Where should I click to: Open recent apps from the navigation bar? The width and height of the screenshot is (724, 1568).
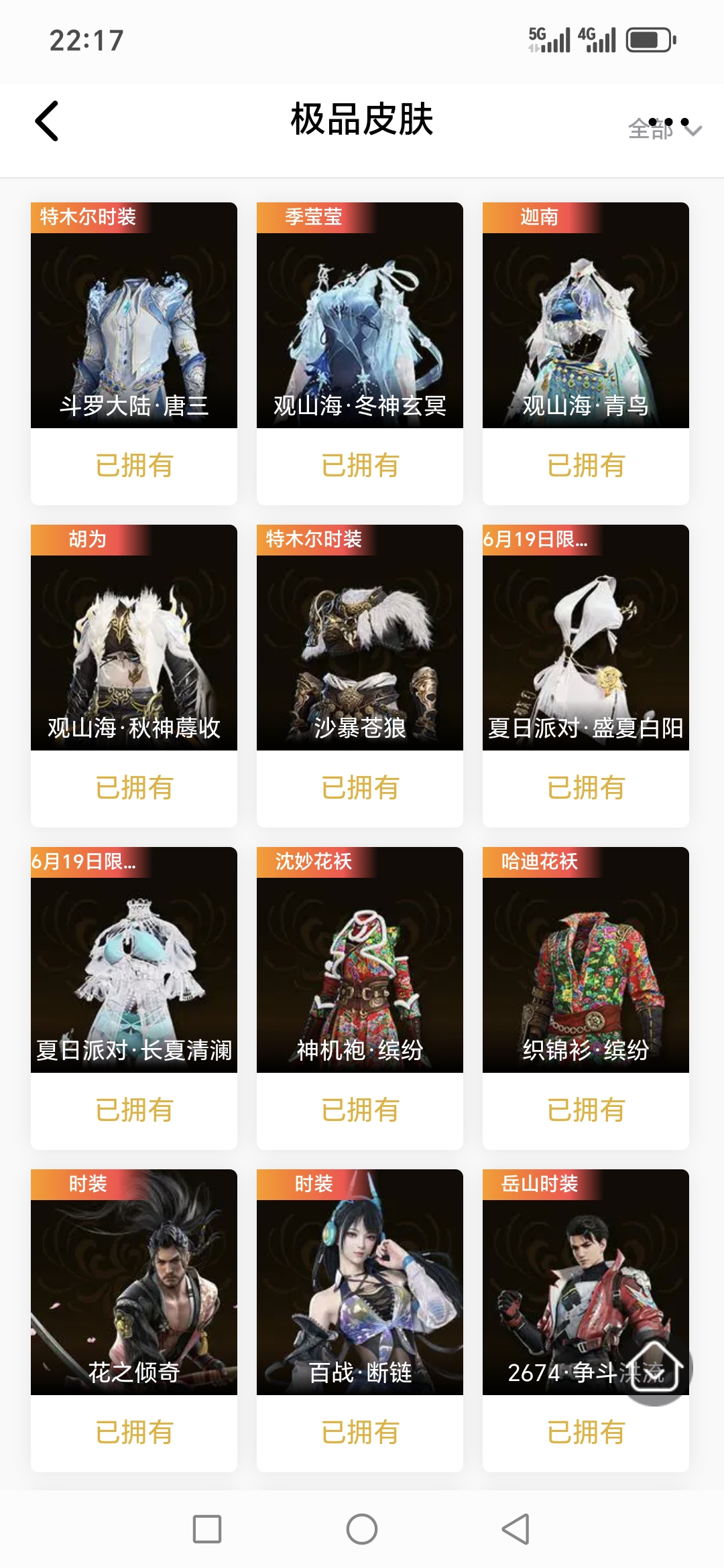click(x=207, y=1529)
